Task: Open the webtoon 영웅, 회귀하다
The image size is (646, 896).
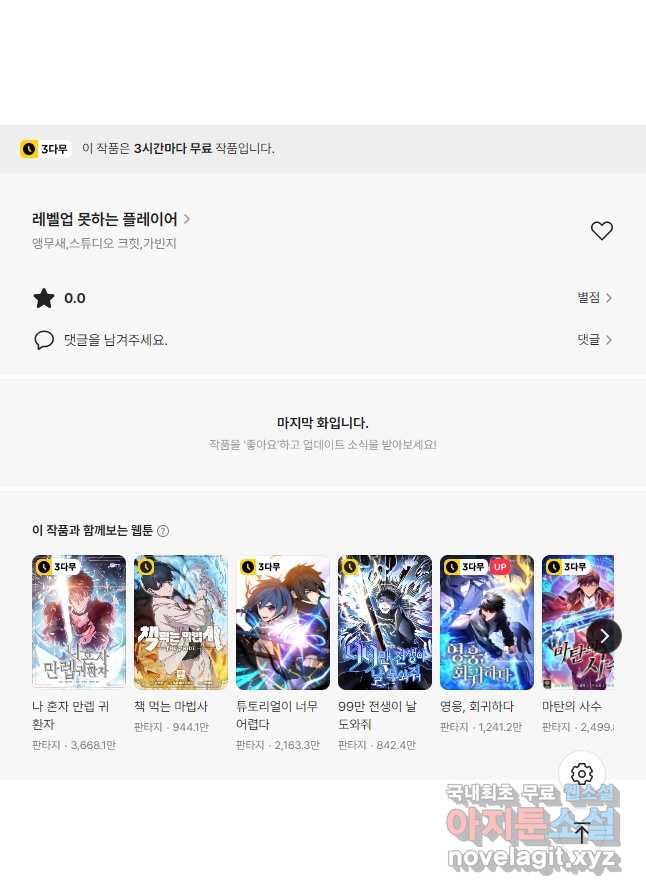Action: click(487, 622)
